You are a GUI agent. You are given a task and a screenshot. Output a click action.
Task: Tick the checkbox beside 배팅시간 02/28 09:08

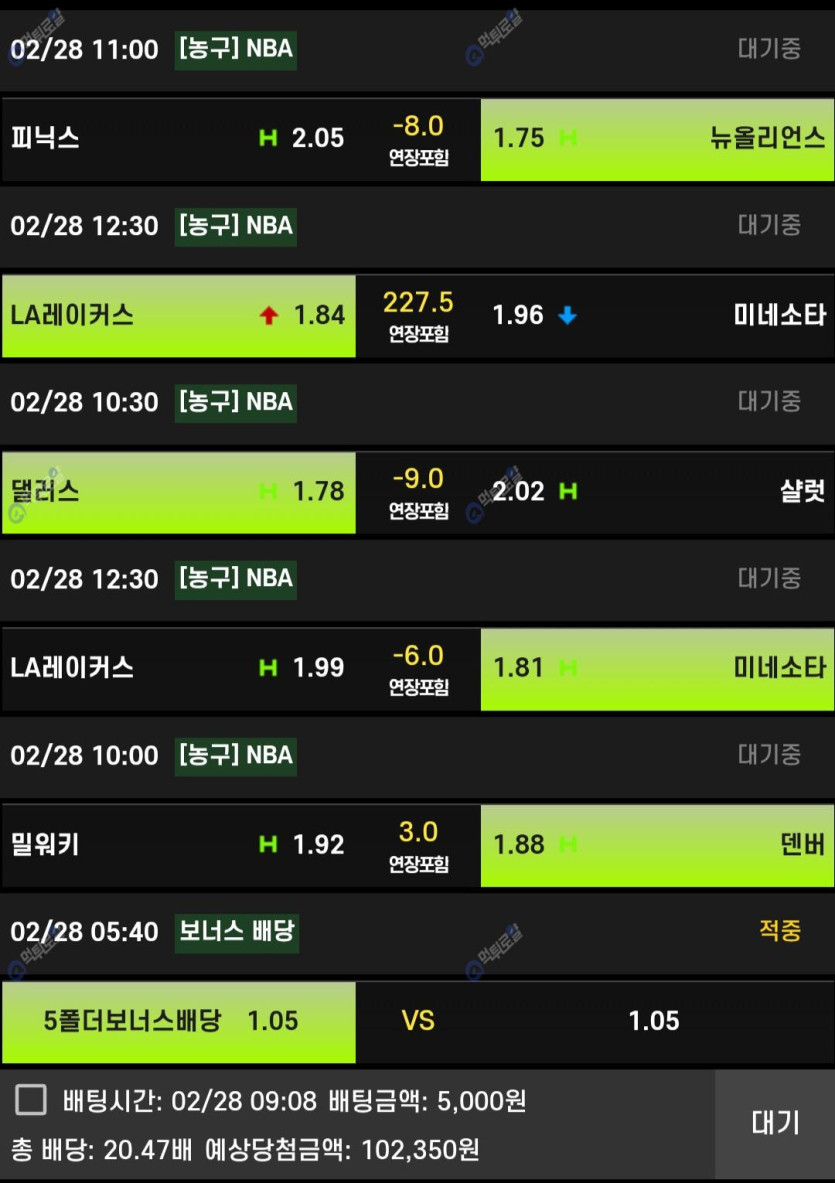coord(31,1100)
